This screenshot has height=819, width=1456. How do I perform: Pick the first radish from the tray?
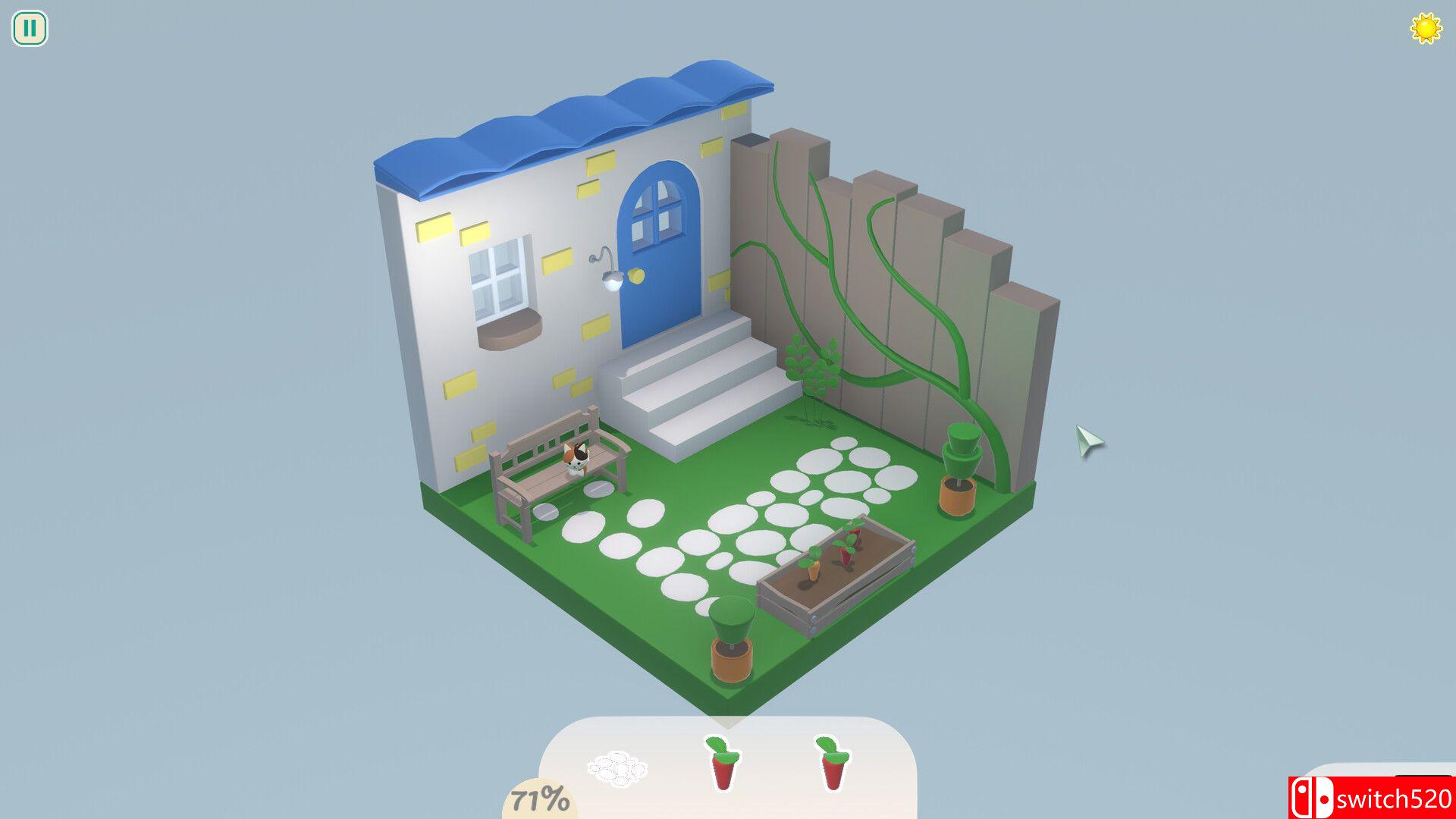click(x=723, y=763)
